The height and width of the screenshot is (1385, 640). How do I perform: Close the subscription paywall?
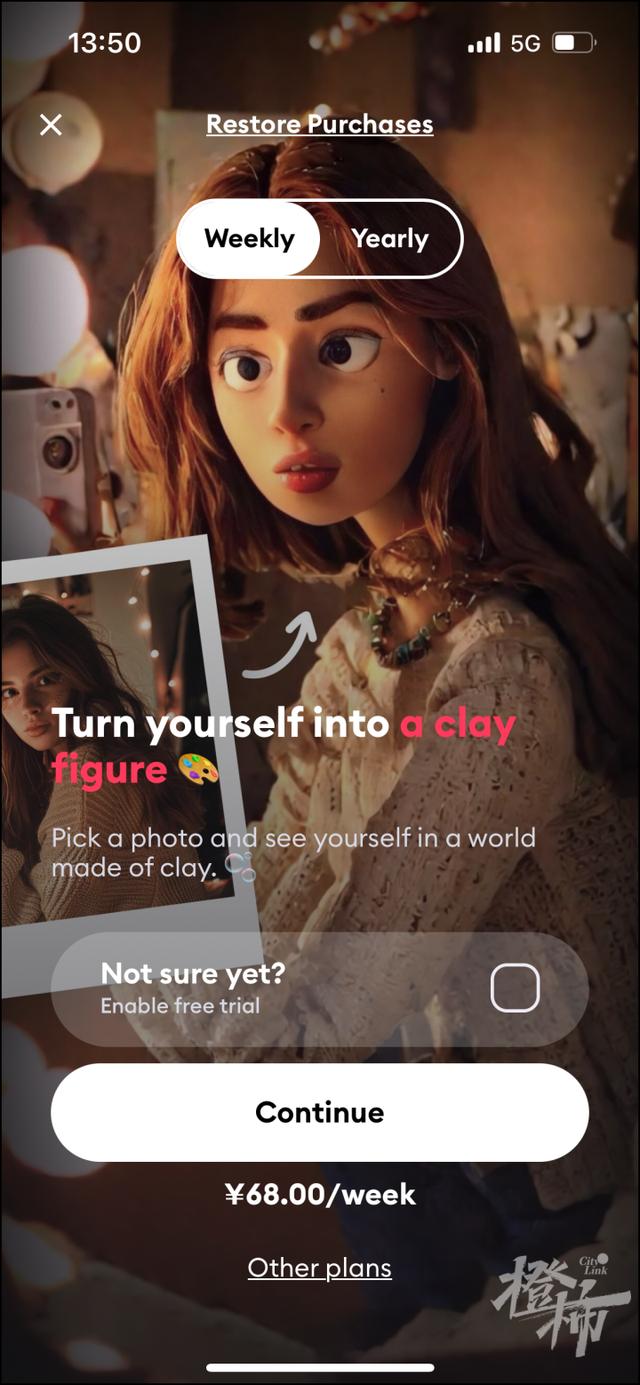(x=50, y=124)
